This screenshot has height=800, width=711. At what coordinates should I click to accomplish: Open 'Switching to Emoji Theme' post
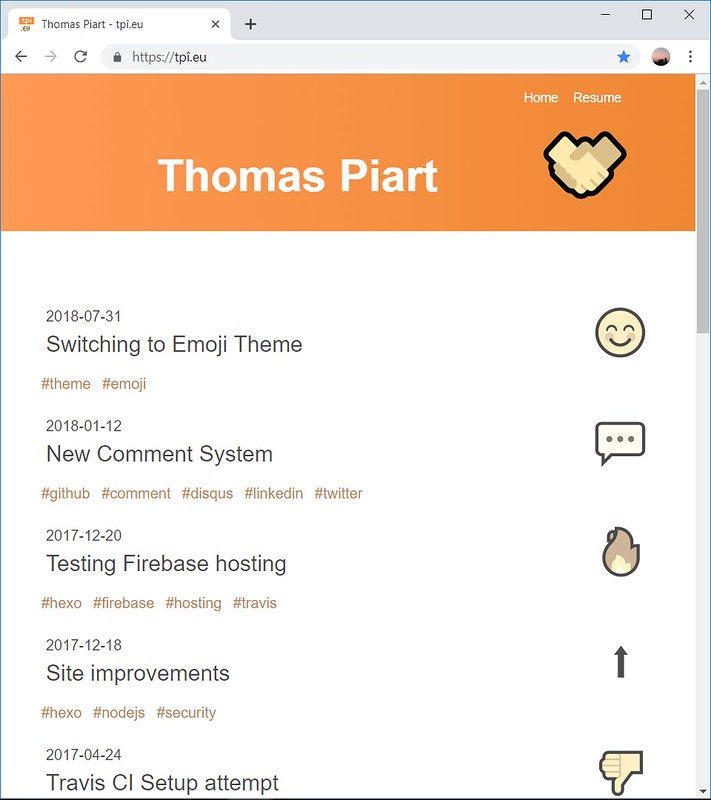pos(174,345)
